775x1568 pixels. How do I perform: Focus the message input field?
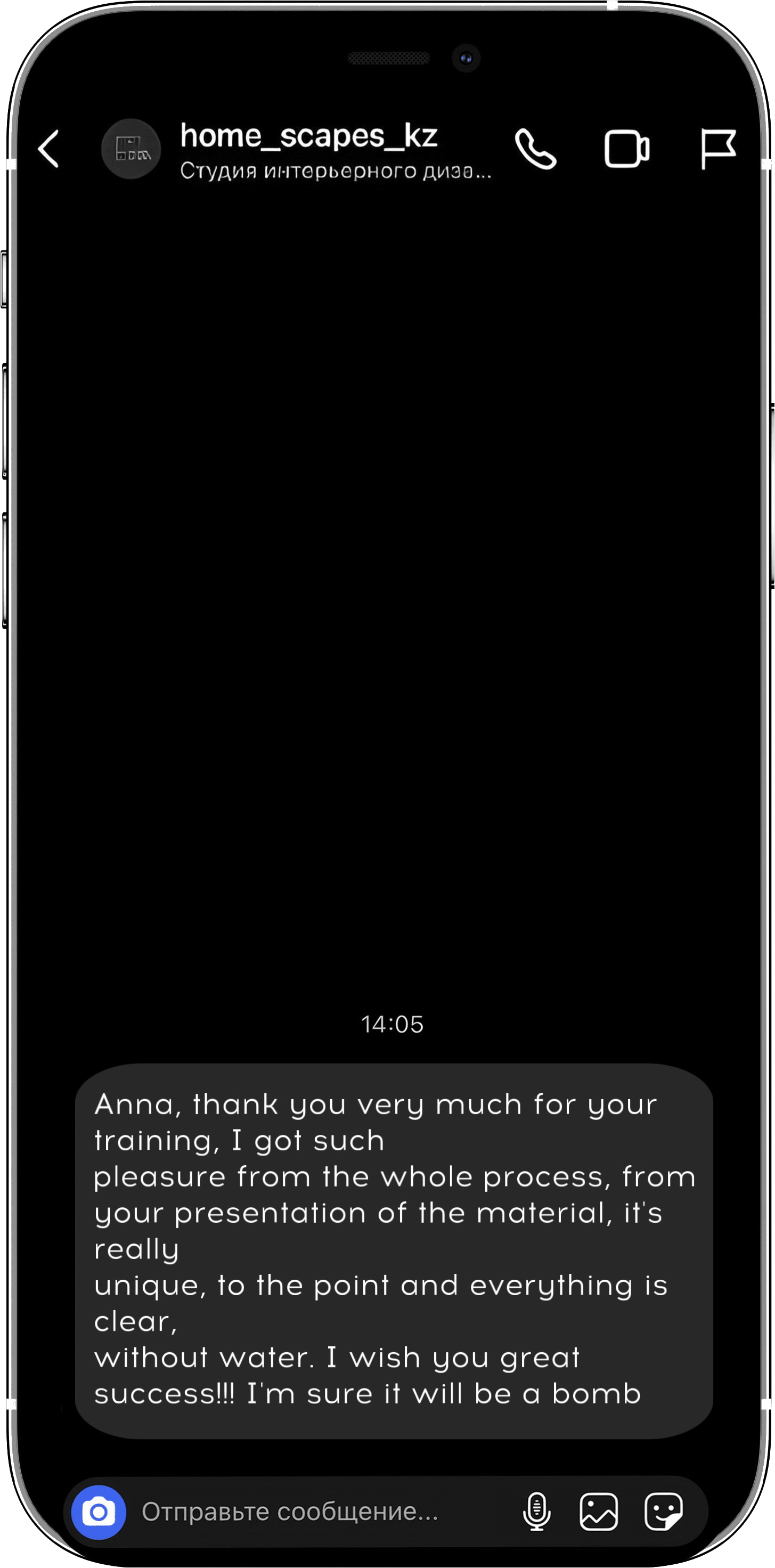[x=316, y=1512]
